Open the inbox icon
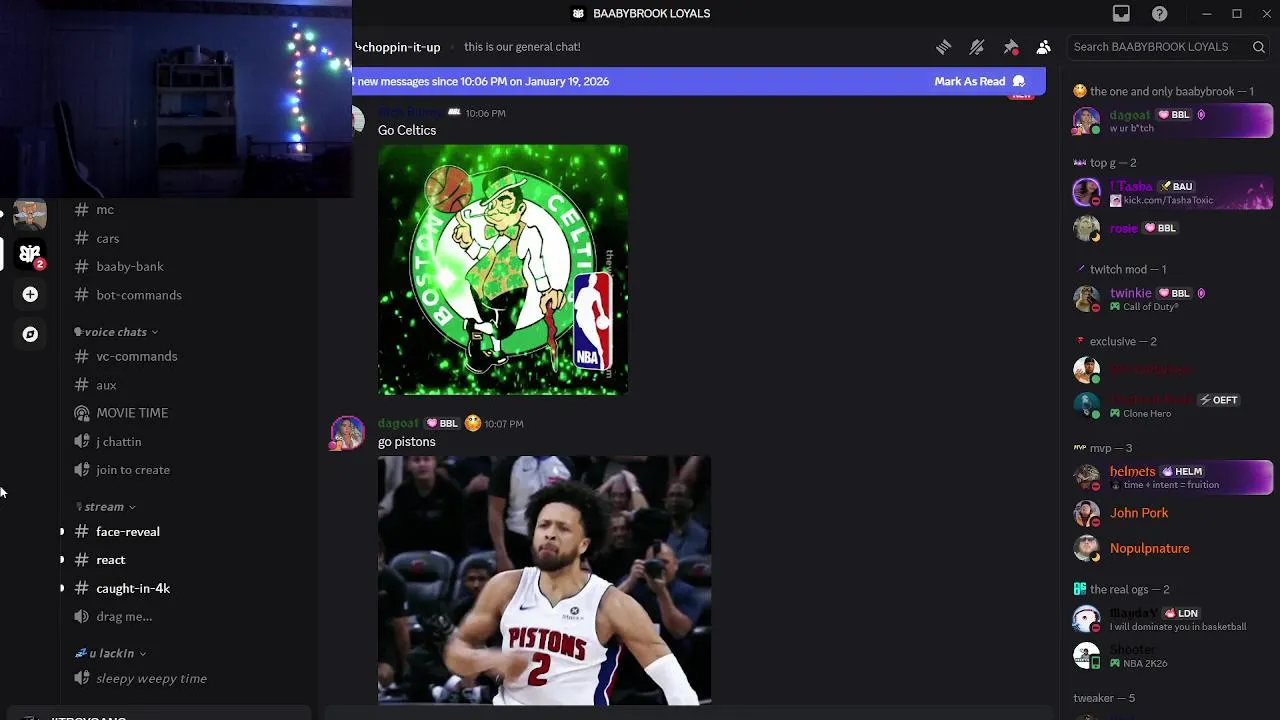The image size is (1280, 720). pos(1121,13)
